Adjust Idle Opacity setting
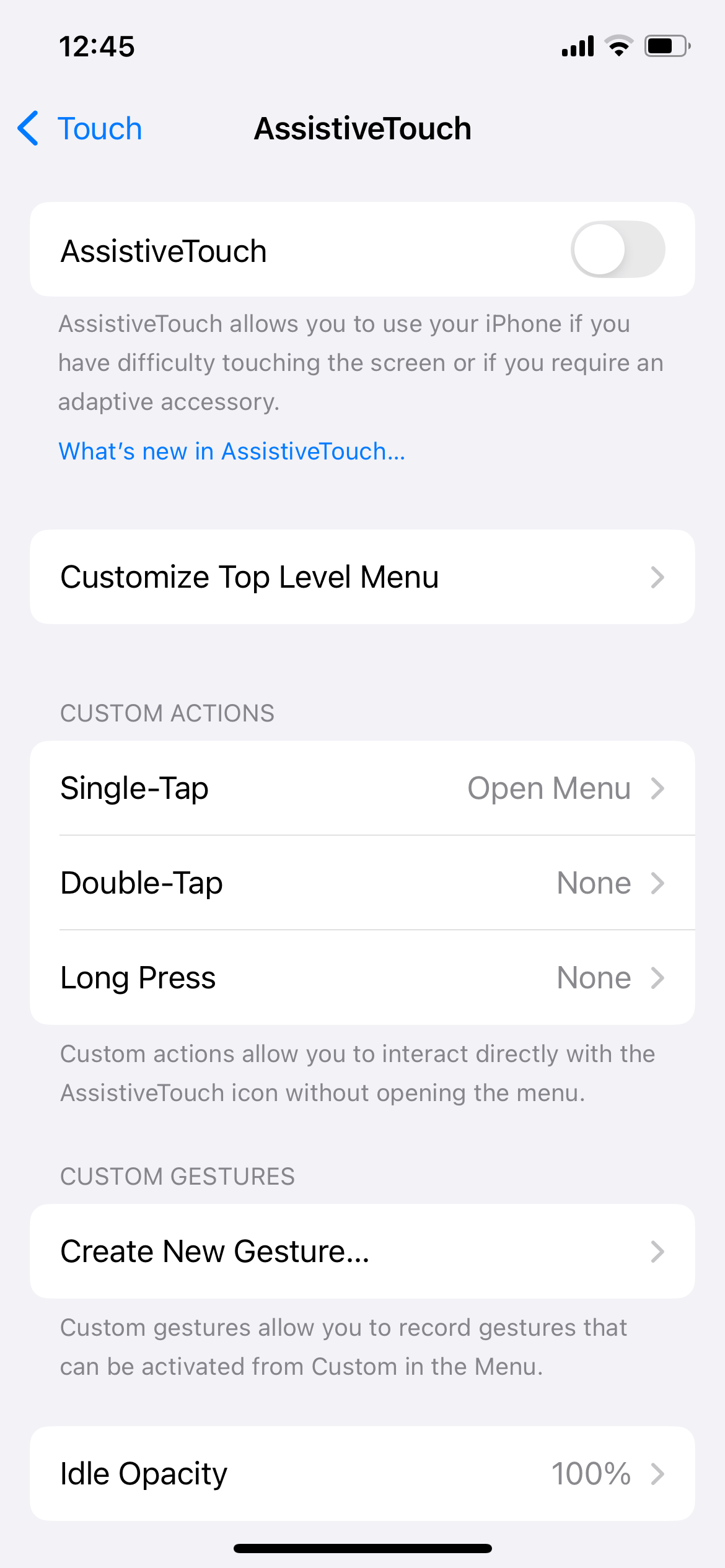 pos(362,1473)
